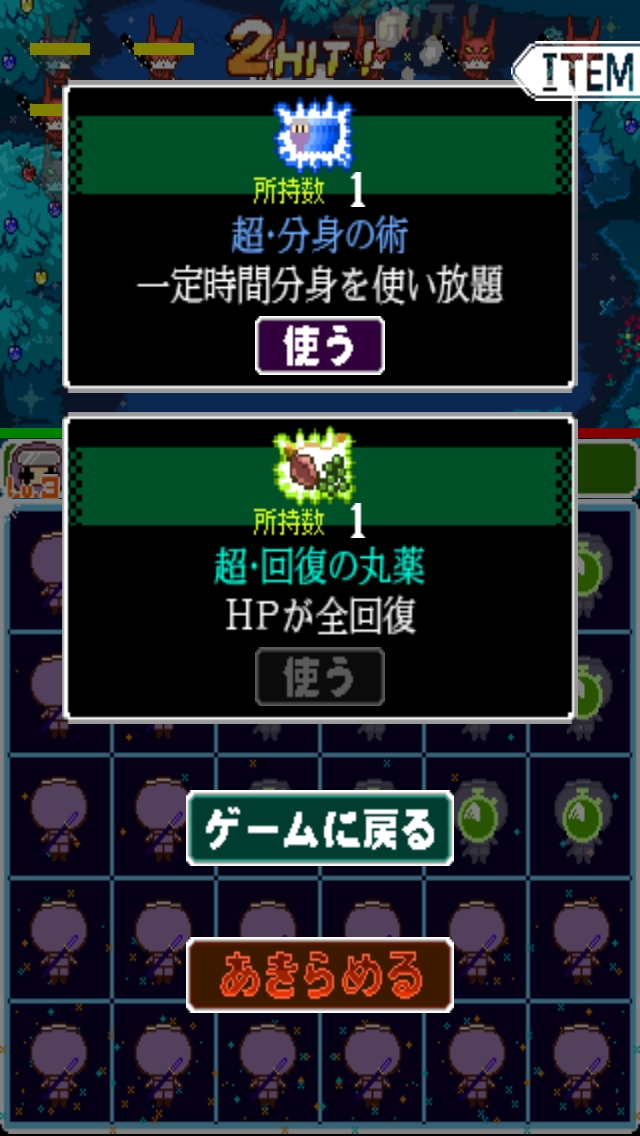The height and width of the screenshot is (1136, 640).
Task: Give up with あきらめる
Action: click(320, 974)
